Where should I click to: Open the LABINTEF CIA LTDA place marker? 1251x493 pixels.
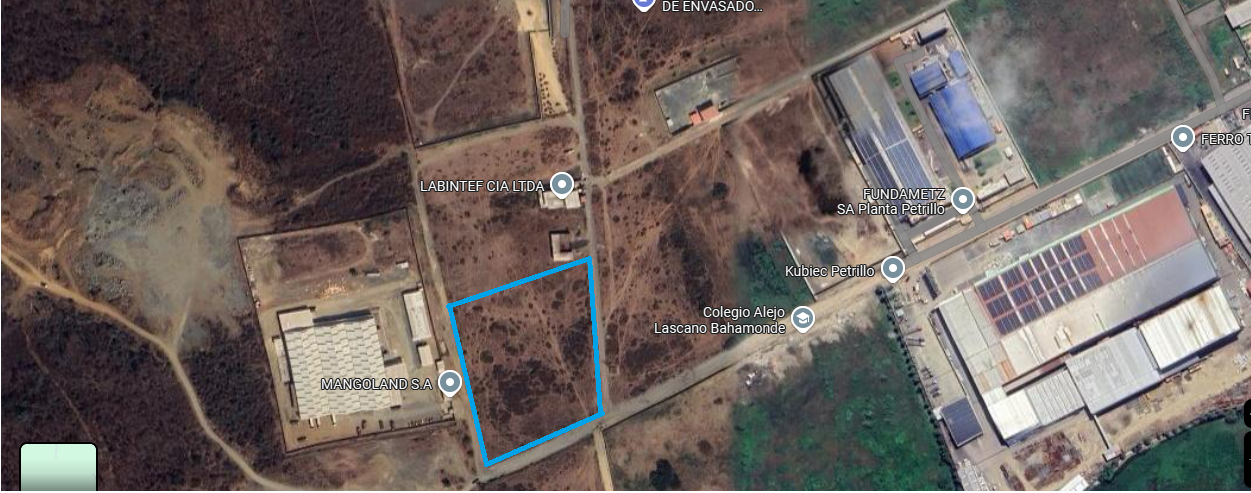pyautogui.click(x=562, y=184)
